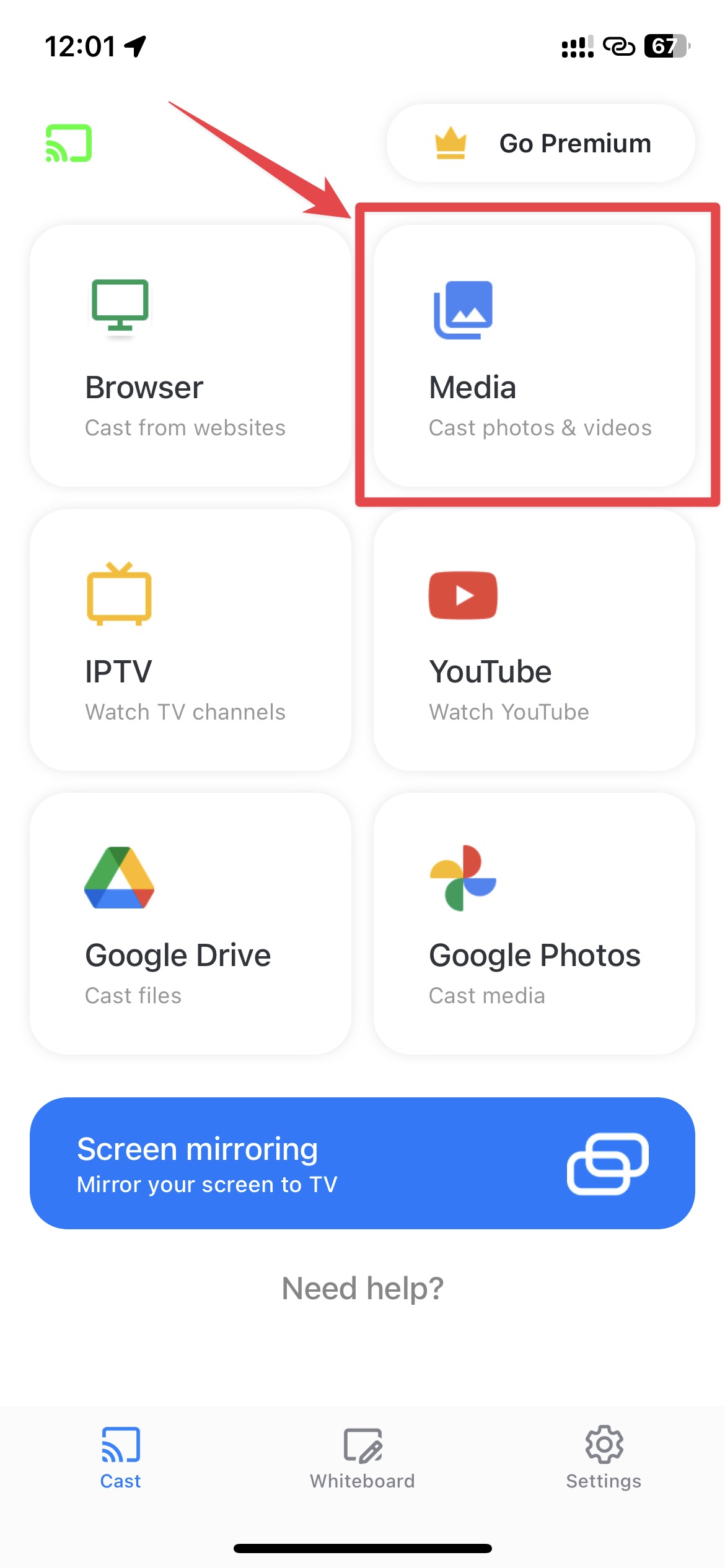Viewport: 725px width, 1568px height.
Task: Tap the green cast connection icon
Action: click(x=69, y=144)
